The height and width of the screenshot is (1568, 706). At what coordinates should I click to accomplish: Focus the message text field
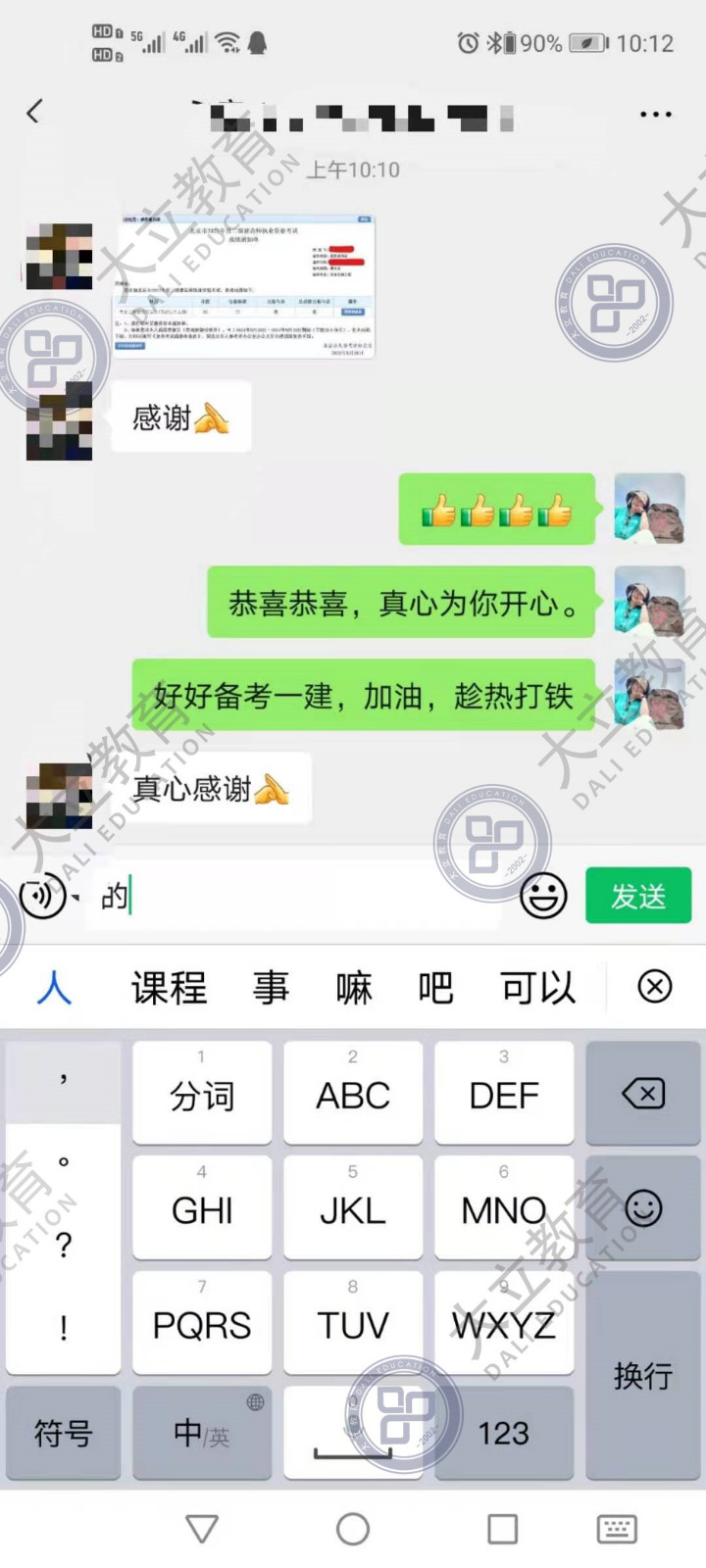coord(304,896)
